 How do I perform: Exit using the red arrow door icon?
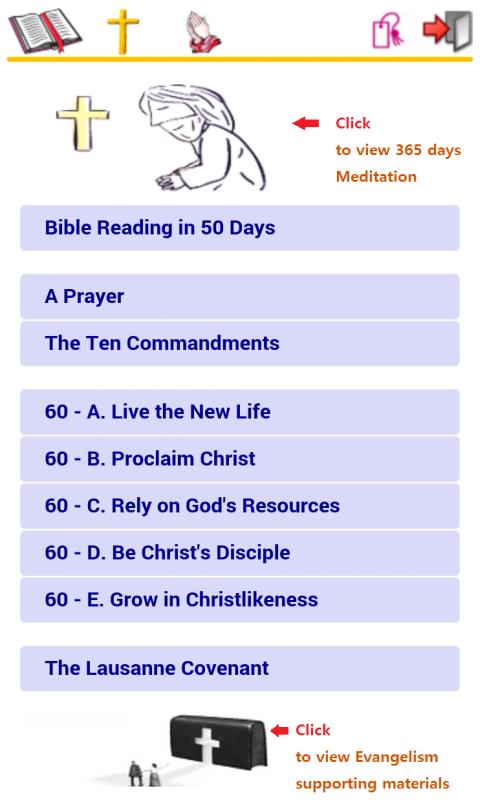pos(447,30)
